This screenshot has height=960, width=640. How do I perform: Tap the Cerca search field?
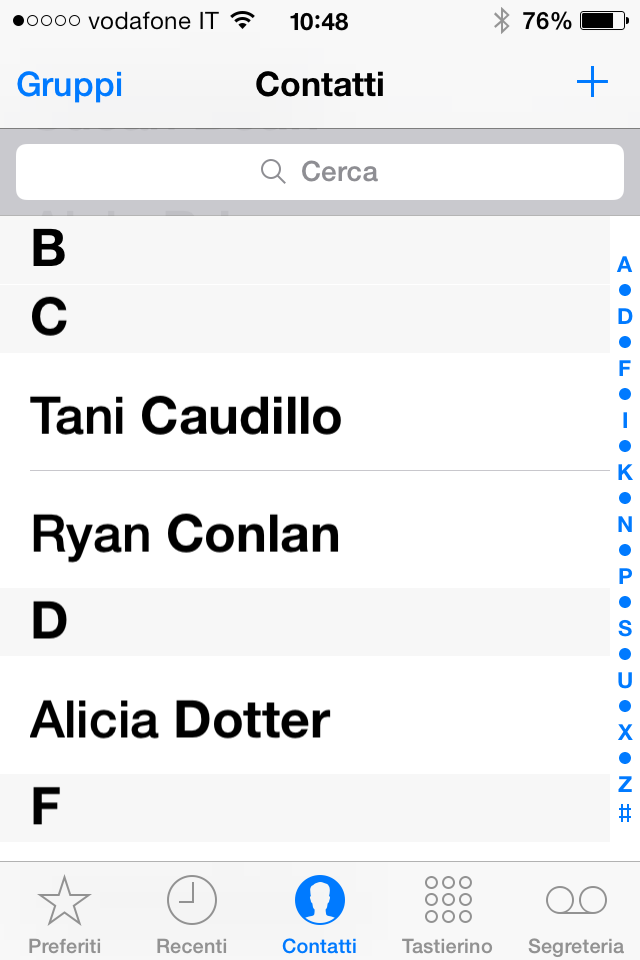click(320, 172)
